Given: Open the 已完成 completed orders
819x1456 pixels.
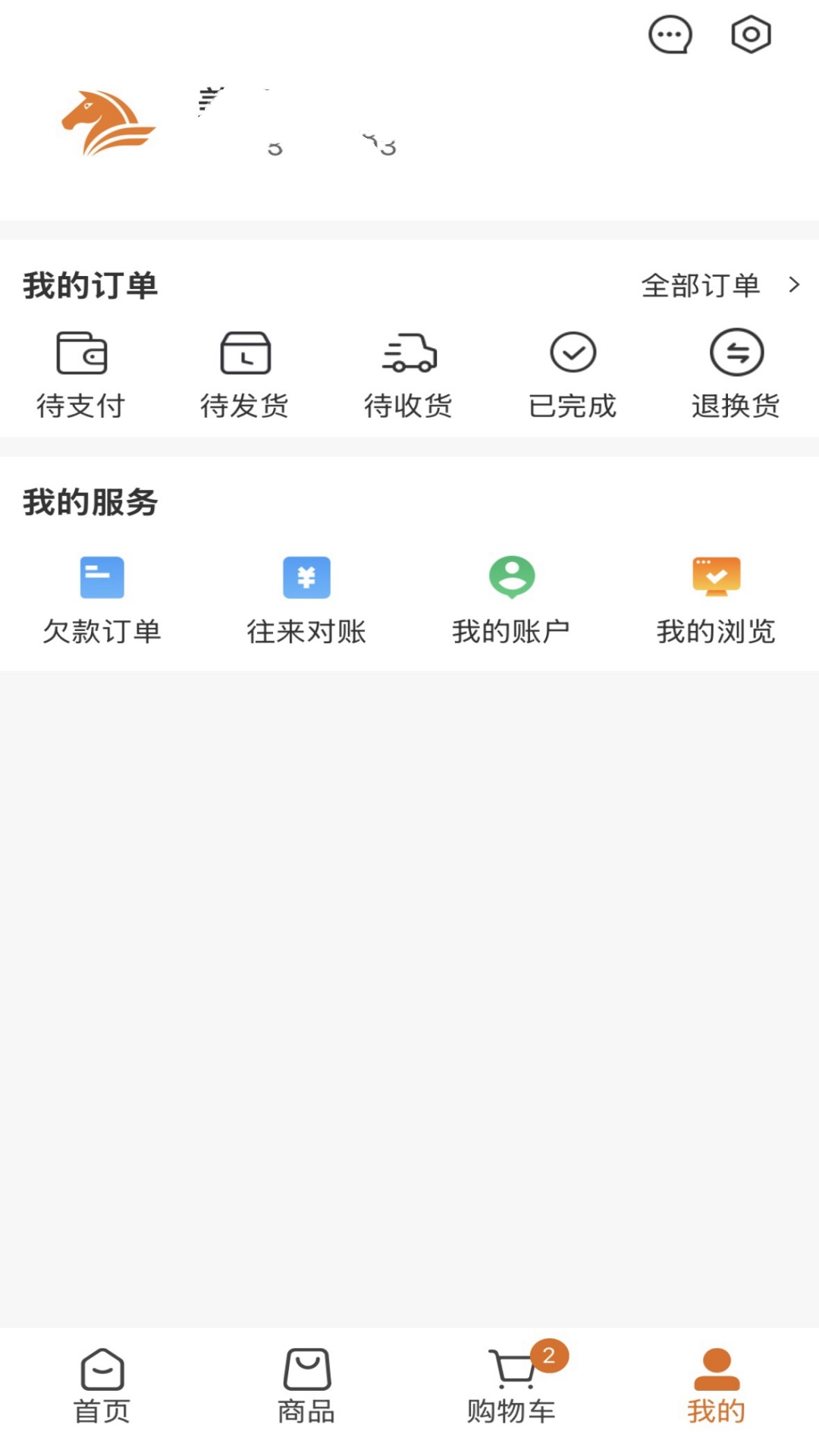Looking at the screenshot, I should point(573,373).
